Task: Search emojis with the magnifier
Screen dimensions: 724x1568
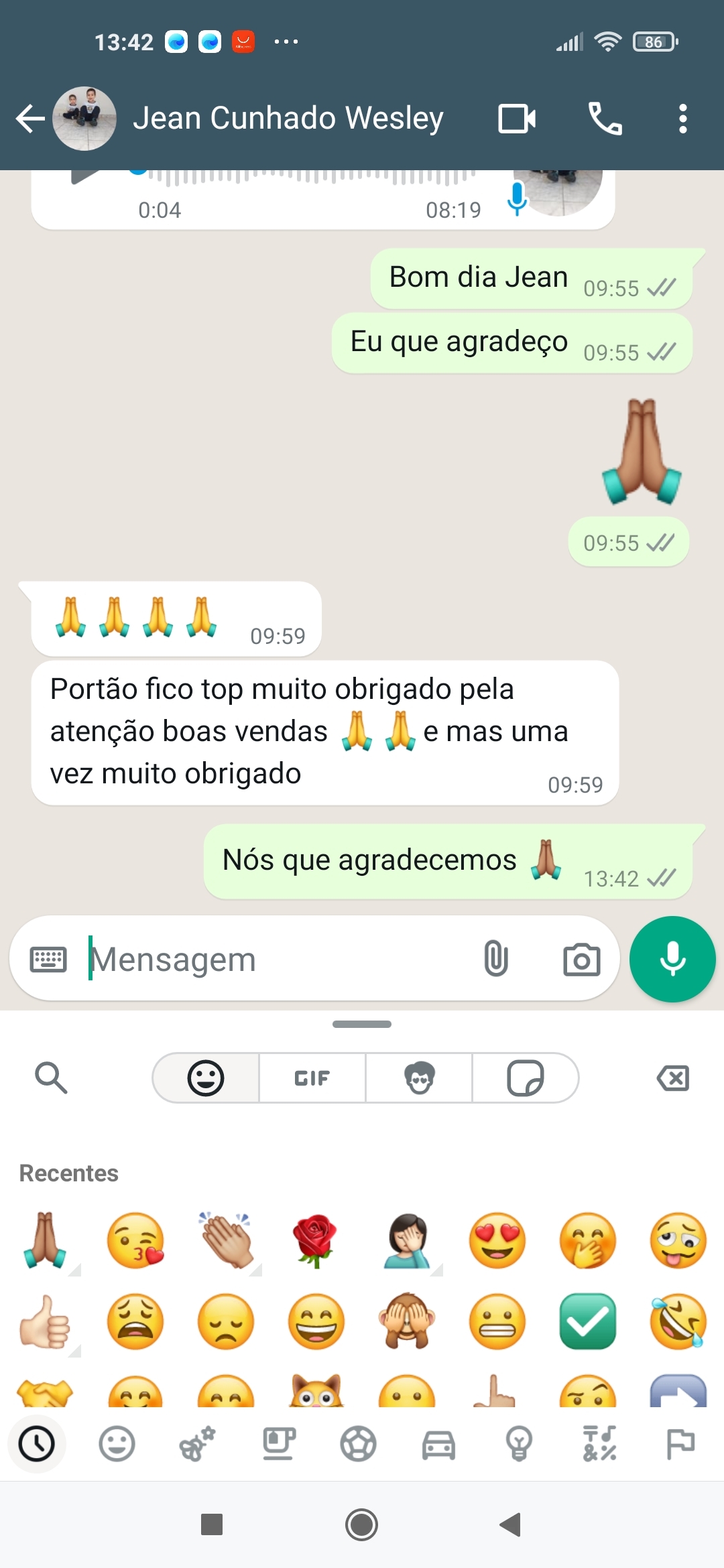Action: (51, 1077)
